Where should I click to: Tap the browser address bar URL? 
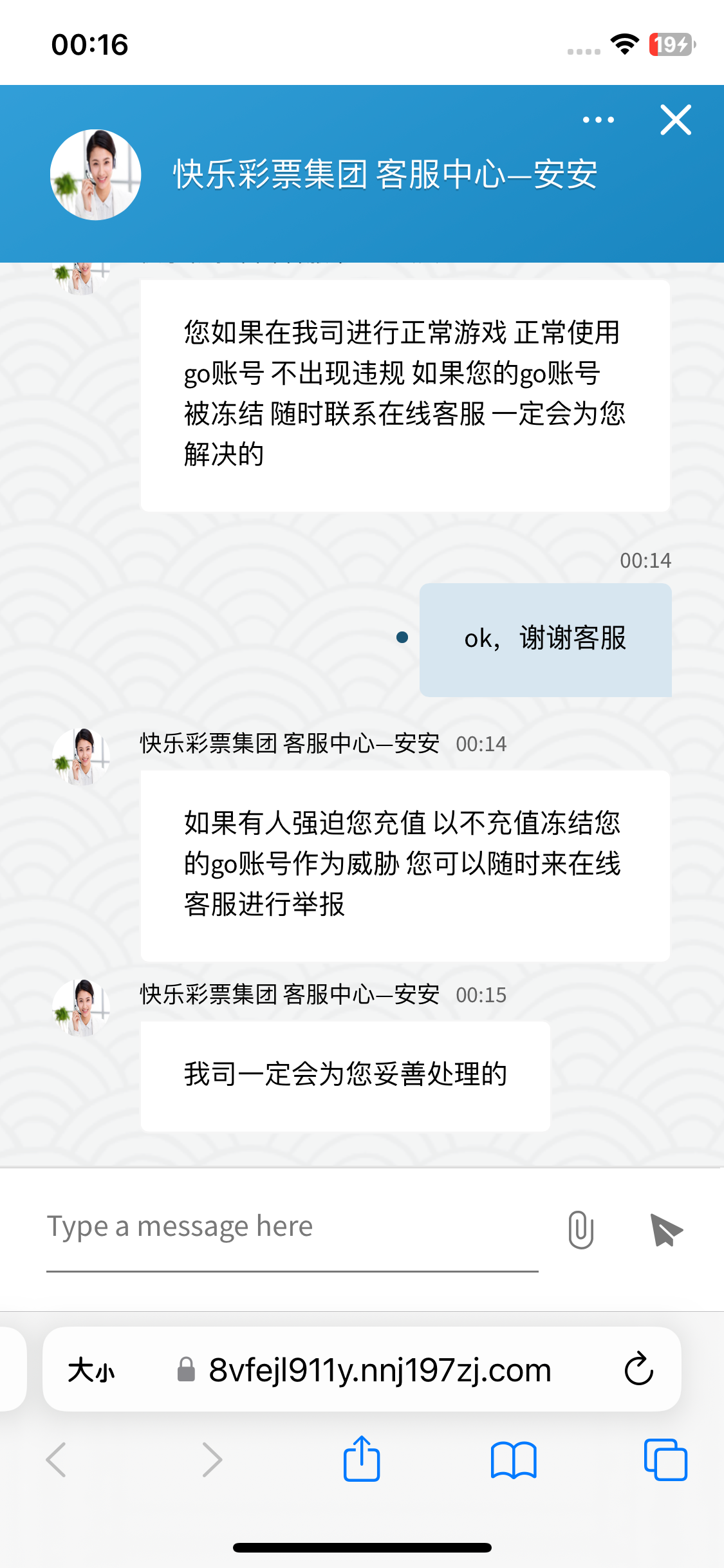[380, 1370]
